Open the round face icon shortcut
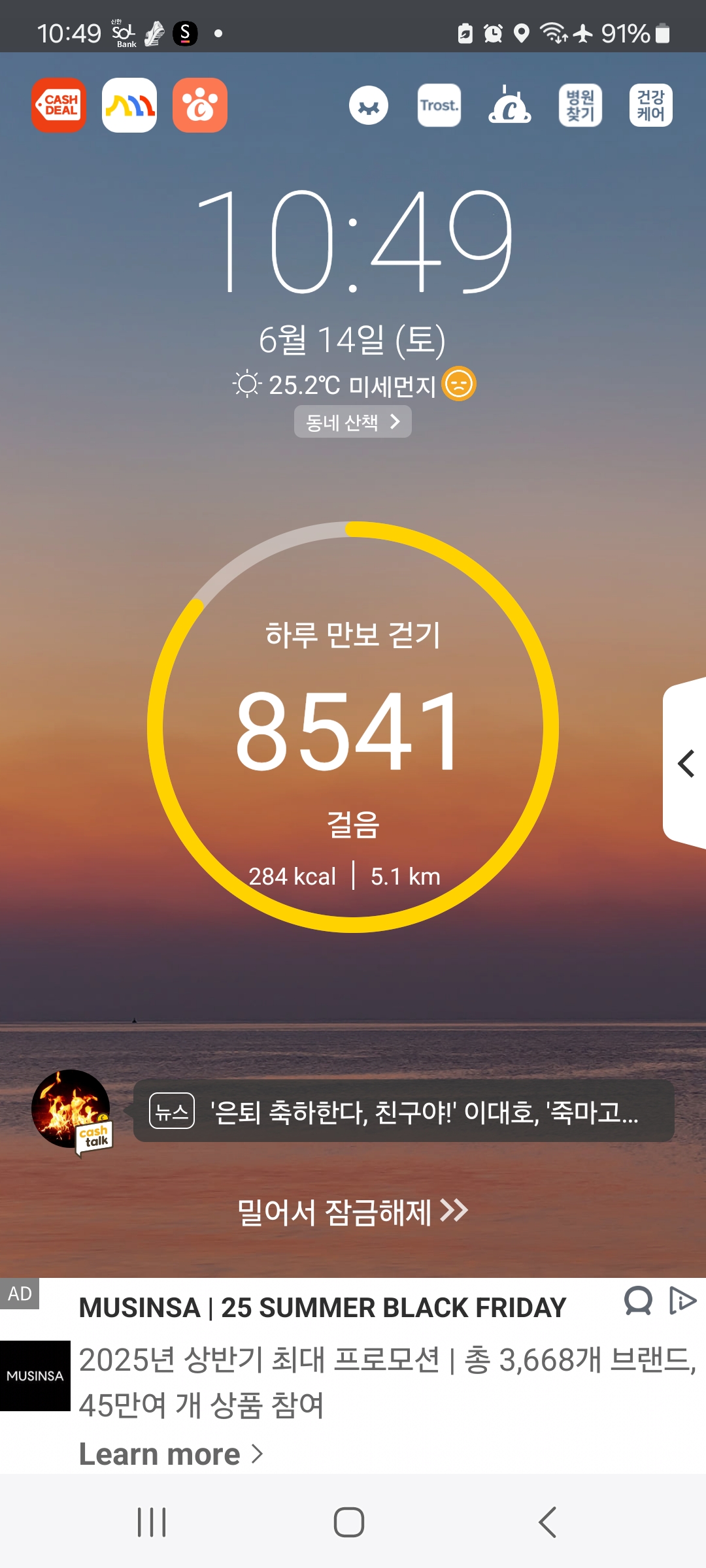The image size is (706, 1568). (x=369, y=105)
